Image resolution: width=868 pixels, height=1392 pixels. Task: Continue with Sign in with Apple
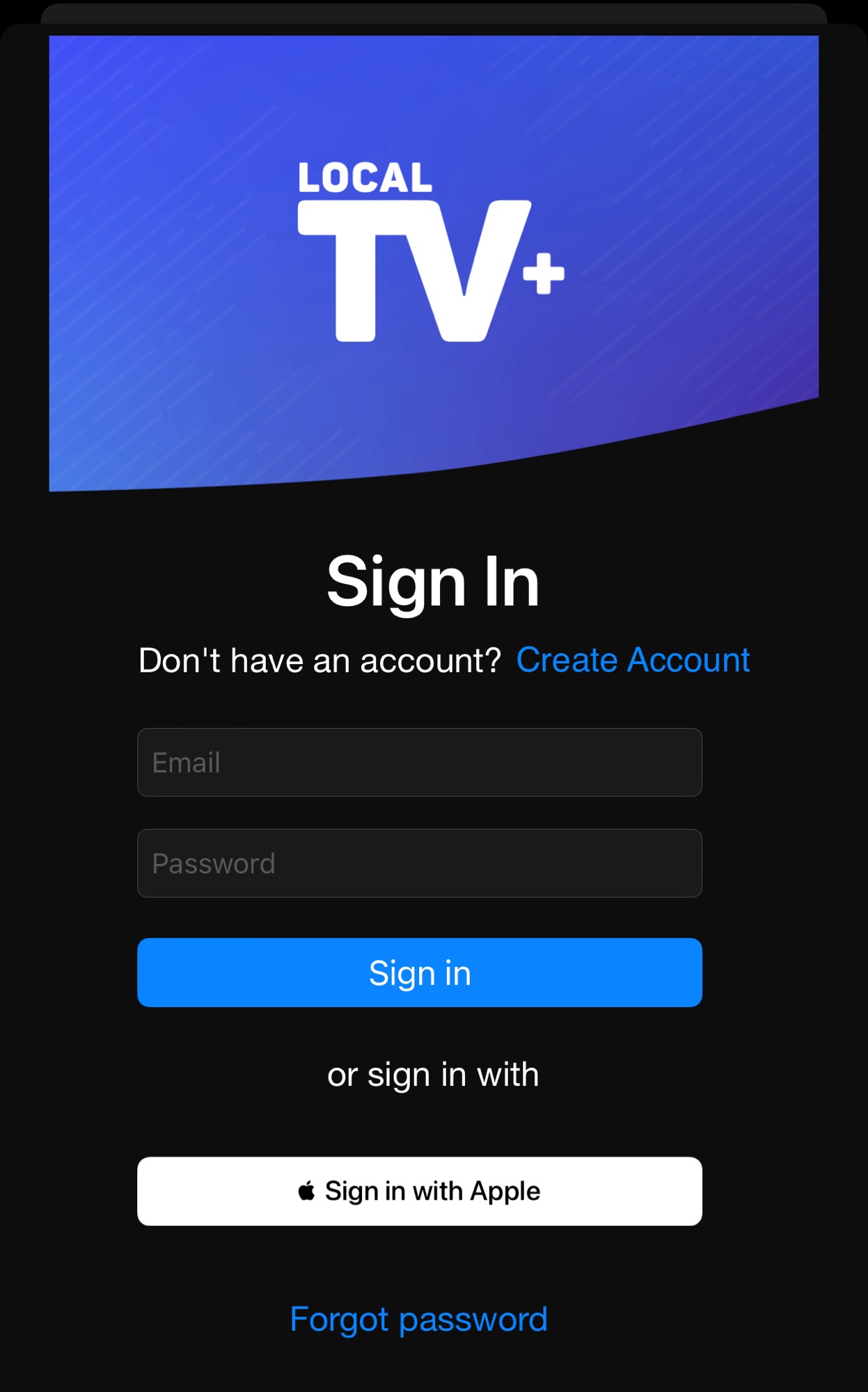[x=420, y=1192]
